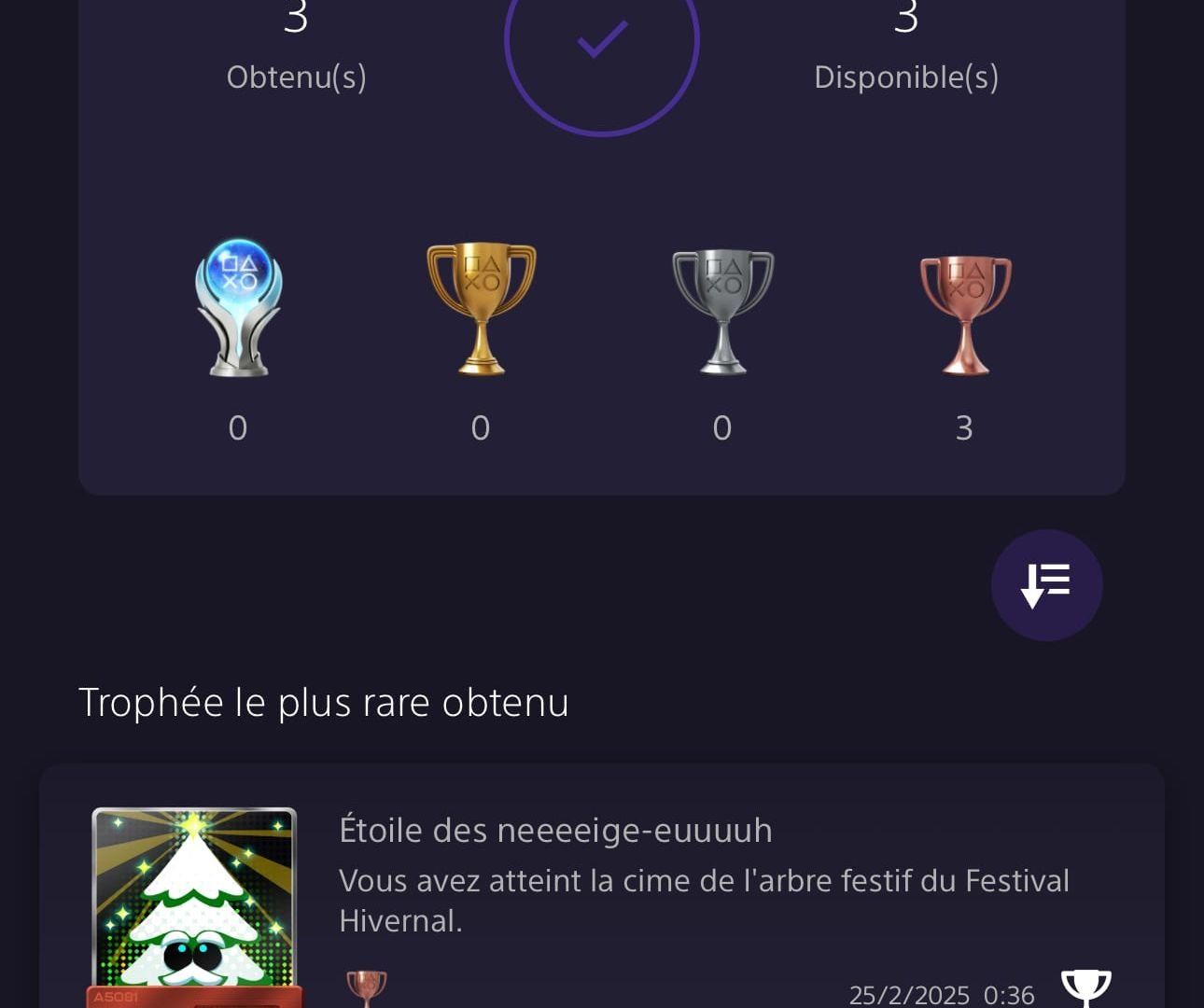Open the trophy sort options button
The image size is (1204, 1008).
[x=1046, y=585]
